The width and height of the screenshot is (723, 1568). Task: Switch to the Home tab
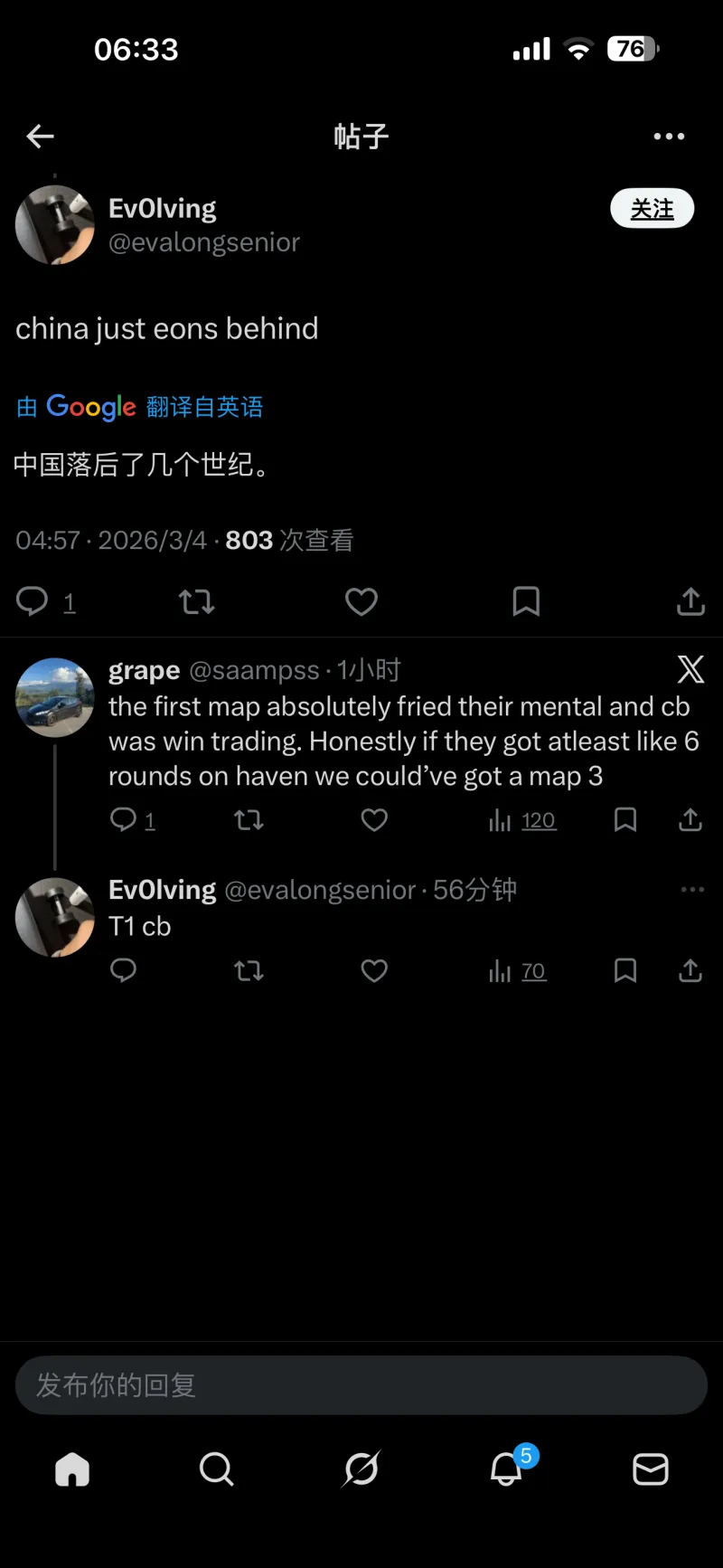[x=72, y=1469]
